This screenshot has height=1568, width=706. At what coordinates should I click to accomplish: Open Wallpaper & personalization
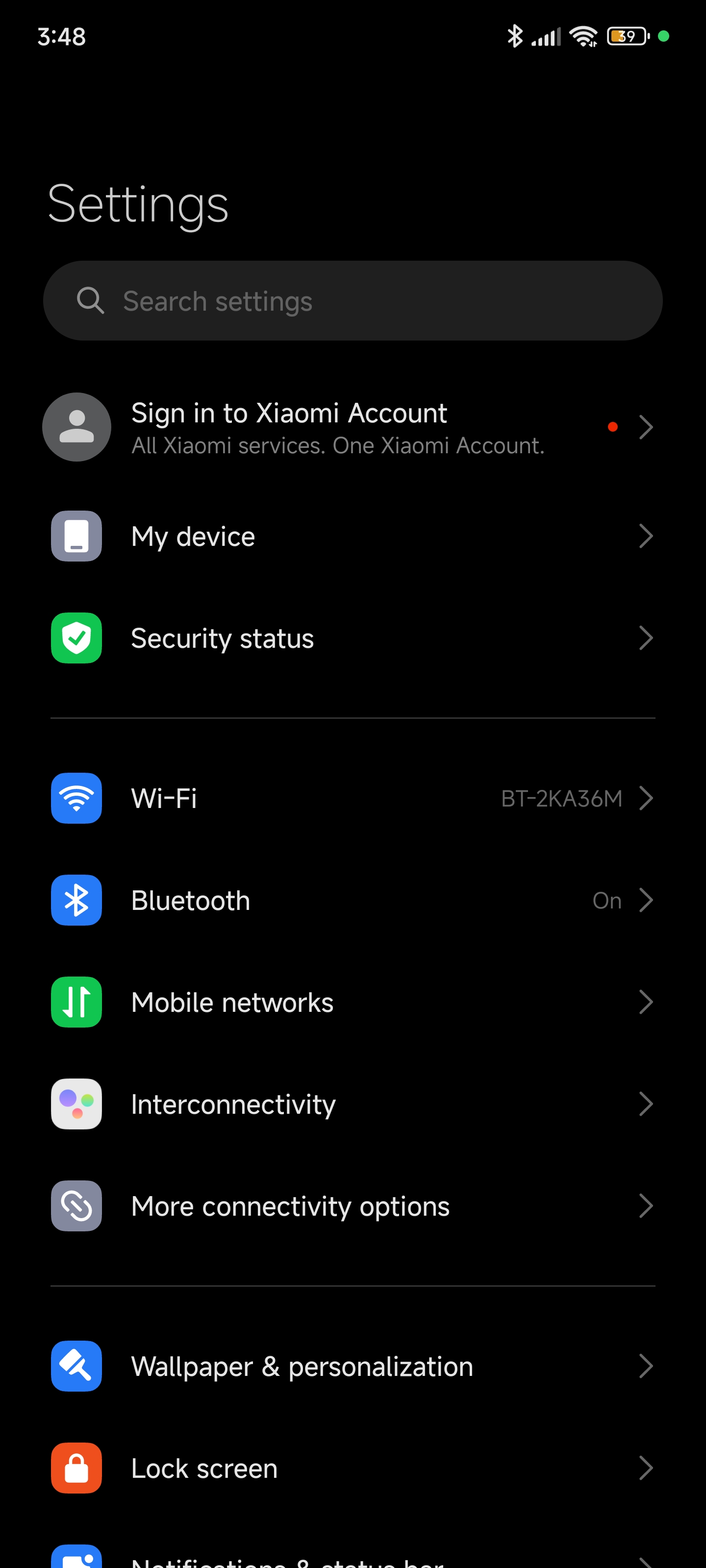(352, 1367)
